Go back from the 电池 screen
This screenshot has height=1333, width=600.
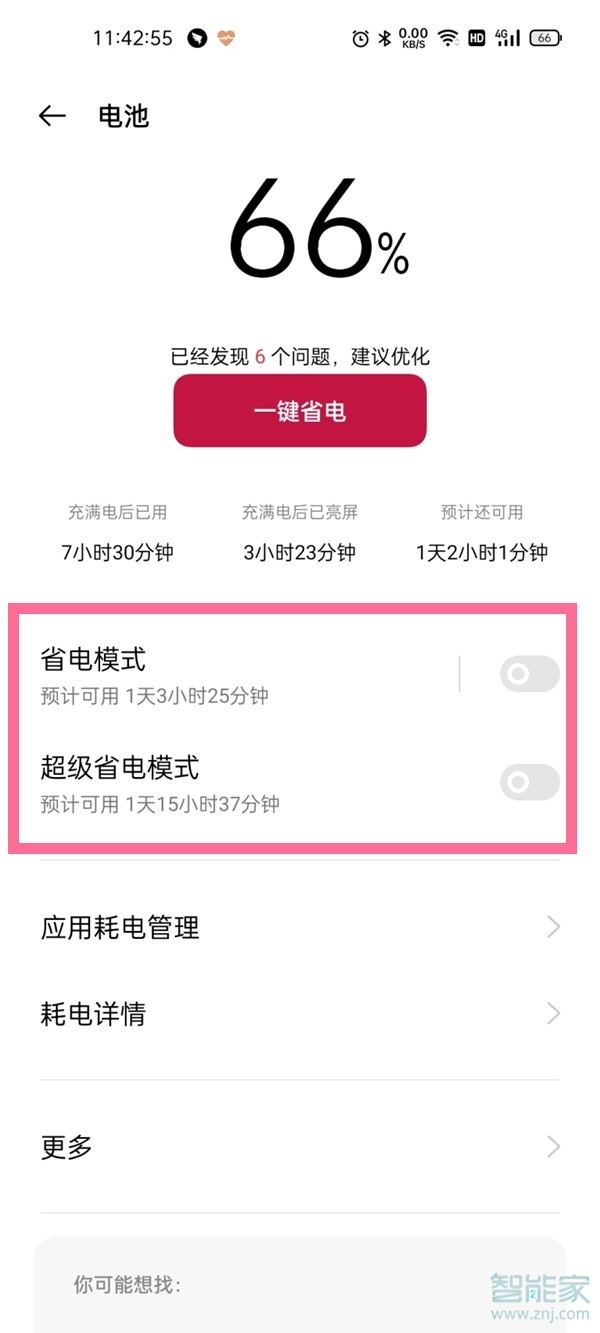[52, 116]
